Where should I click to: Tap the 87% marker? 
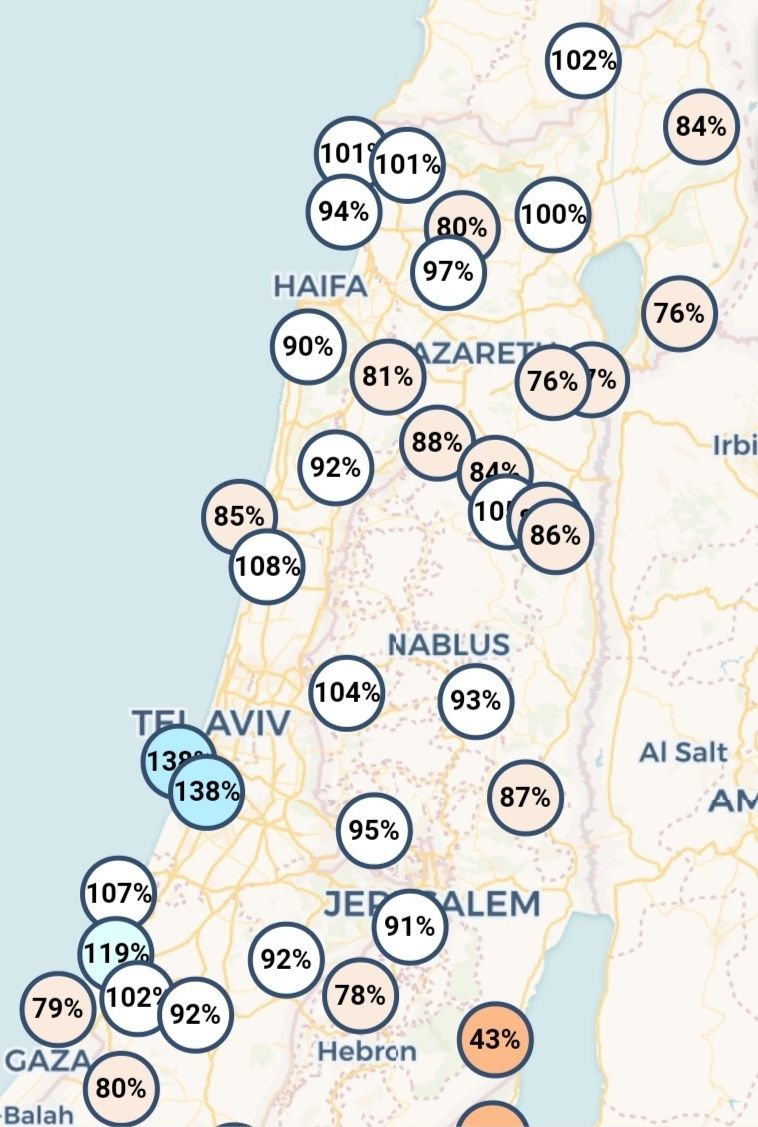click(525, 798)
